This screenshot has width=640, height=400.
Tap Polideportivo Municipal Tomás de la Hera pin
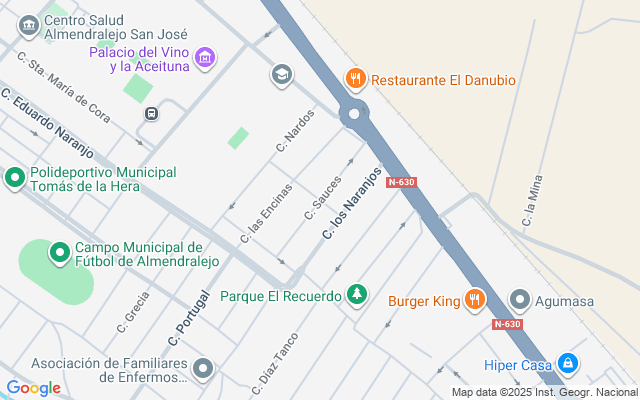coord(15,178)
